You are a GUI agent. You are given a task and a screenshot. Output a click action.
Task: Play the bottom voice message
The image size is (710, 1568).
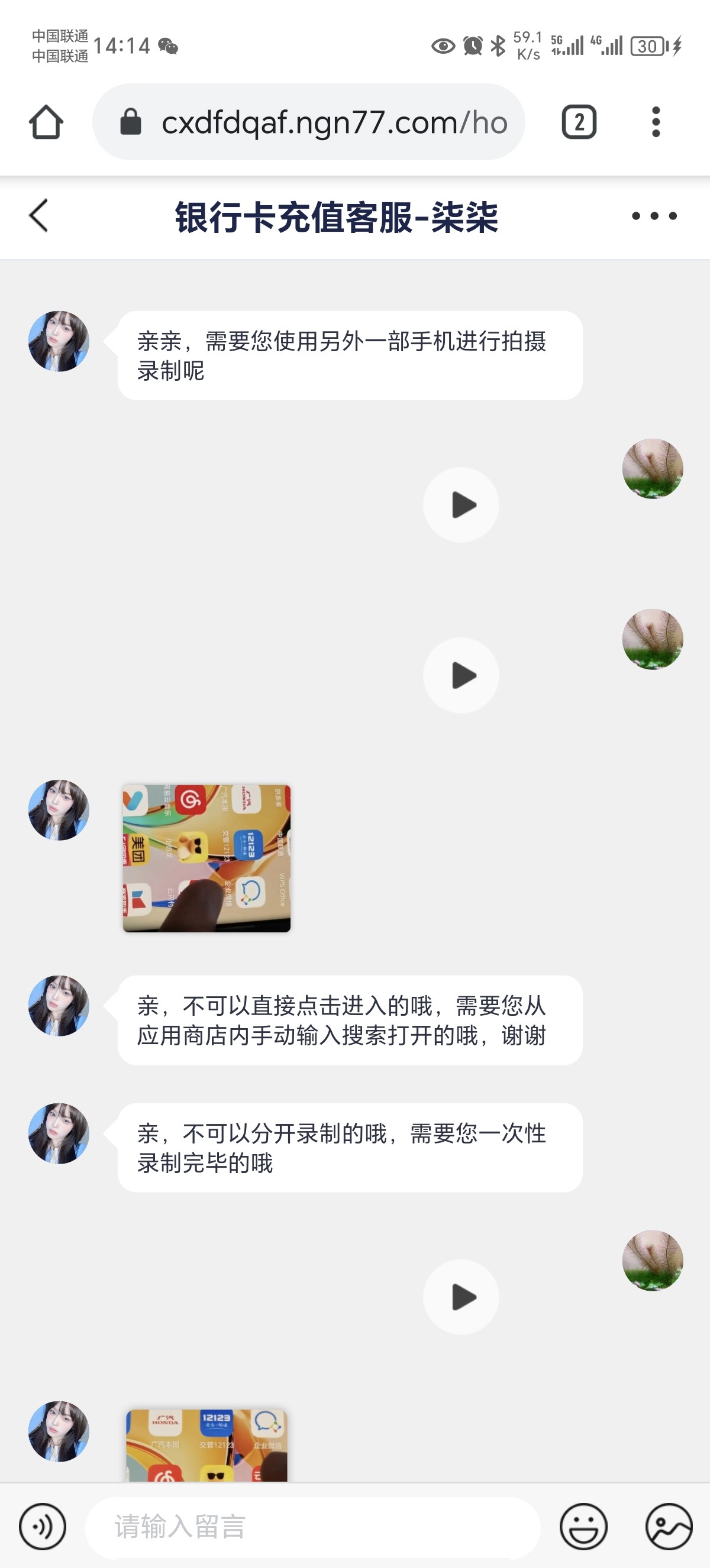click(461, 1297)
